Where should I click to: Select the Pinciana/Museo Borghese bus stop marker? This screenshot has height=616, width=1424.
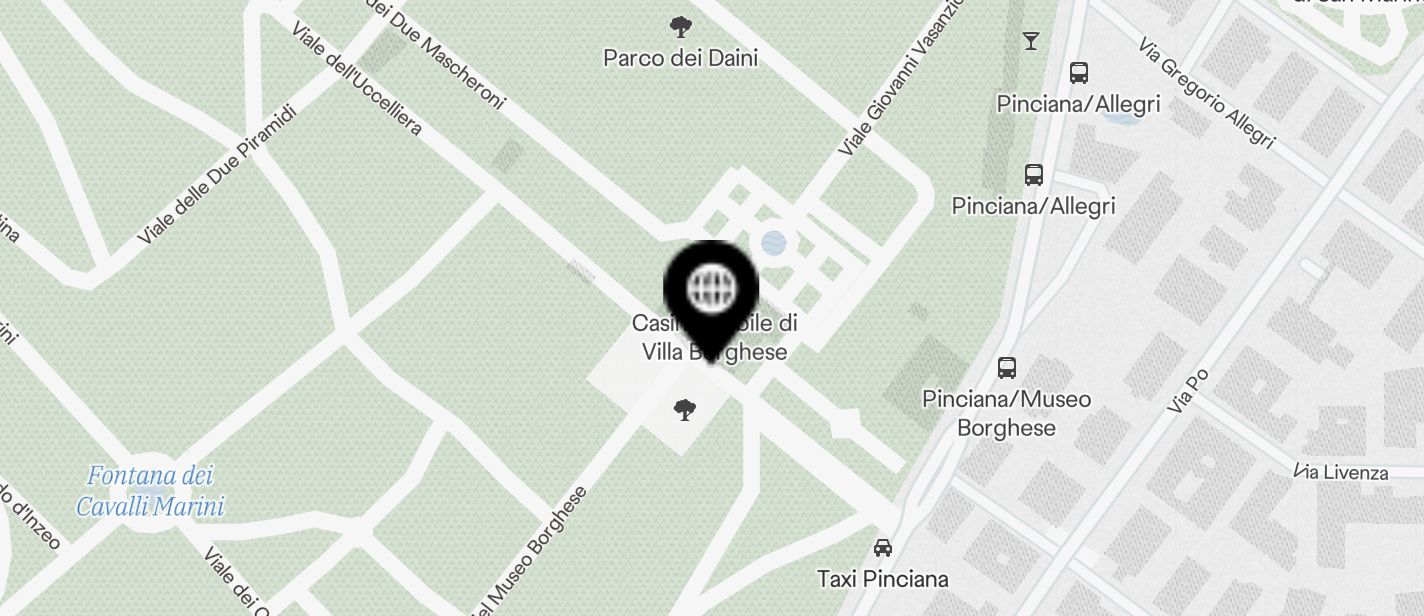pyautogui.click(x=1007, y=368)
